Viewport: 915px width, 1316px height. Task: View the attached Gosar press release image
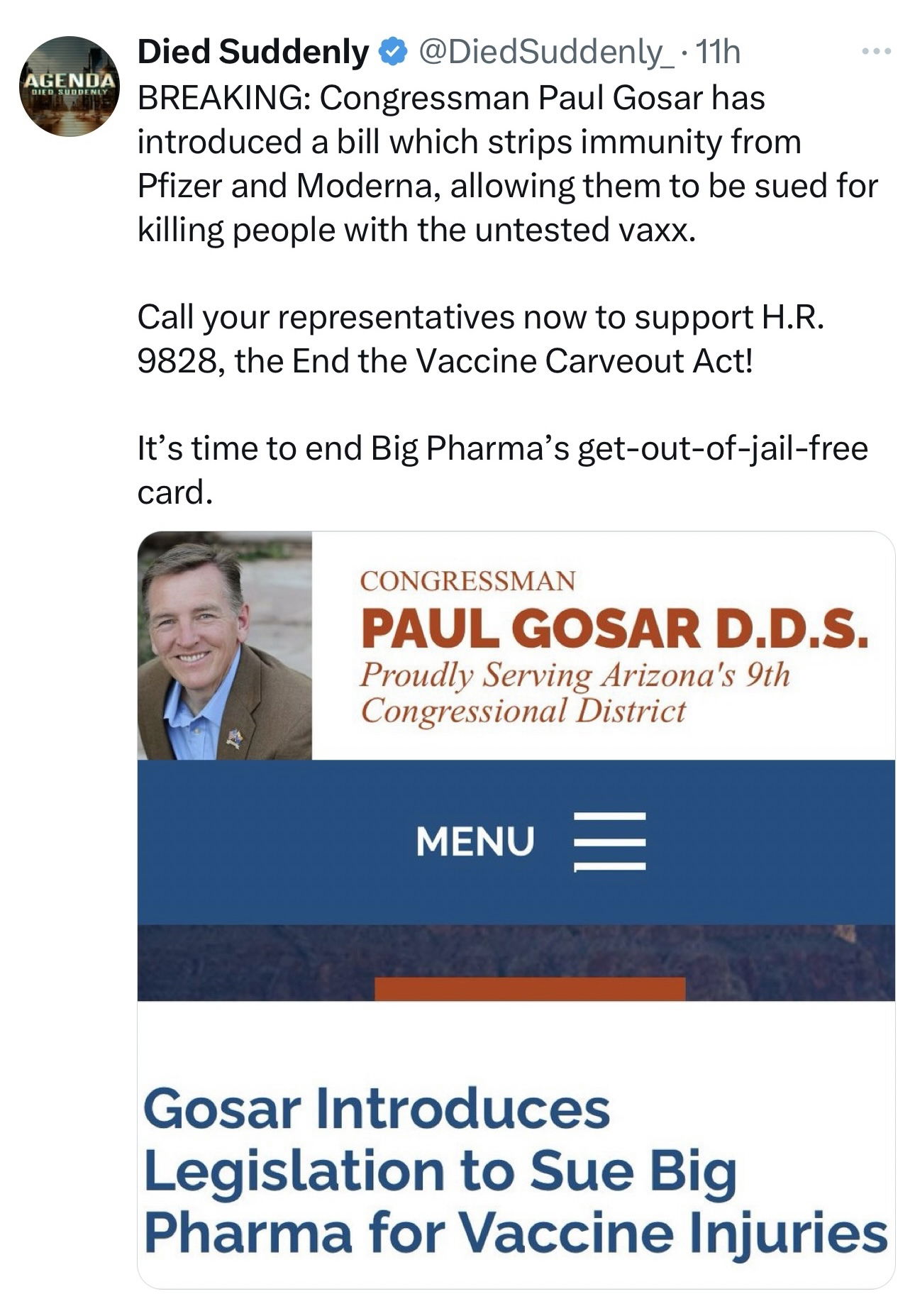516,908
